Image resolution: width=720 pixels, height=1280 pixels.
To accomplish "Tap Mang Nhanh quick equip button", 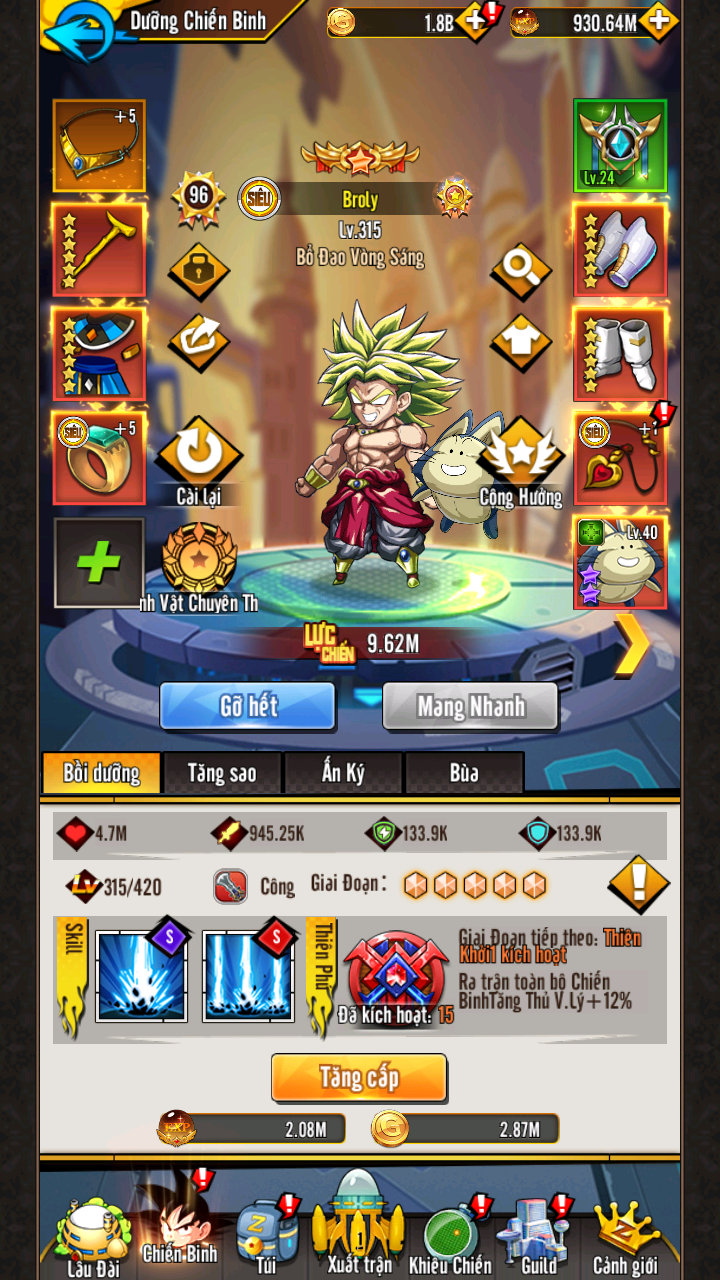I will click(x=470, y=707).
